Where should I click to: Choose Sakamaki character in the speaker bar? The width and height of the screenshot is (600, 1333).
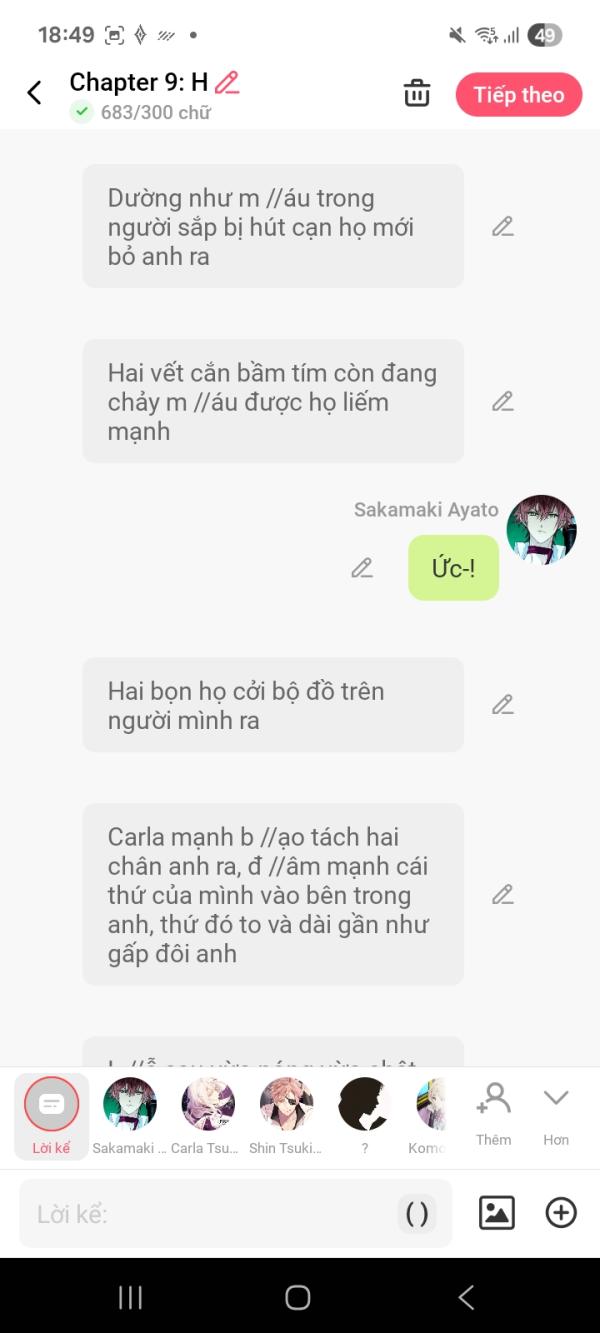(x=130, y=1114)
